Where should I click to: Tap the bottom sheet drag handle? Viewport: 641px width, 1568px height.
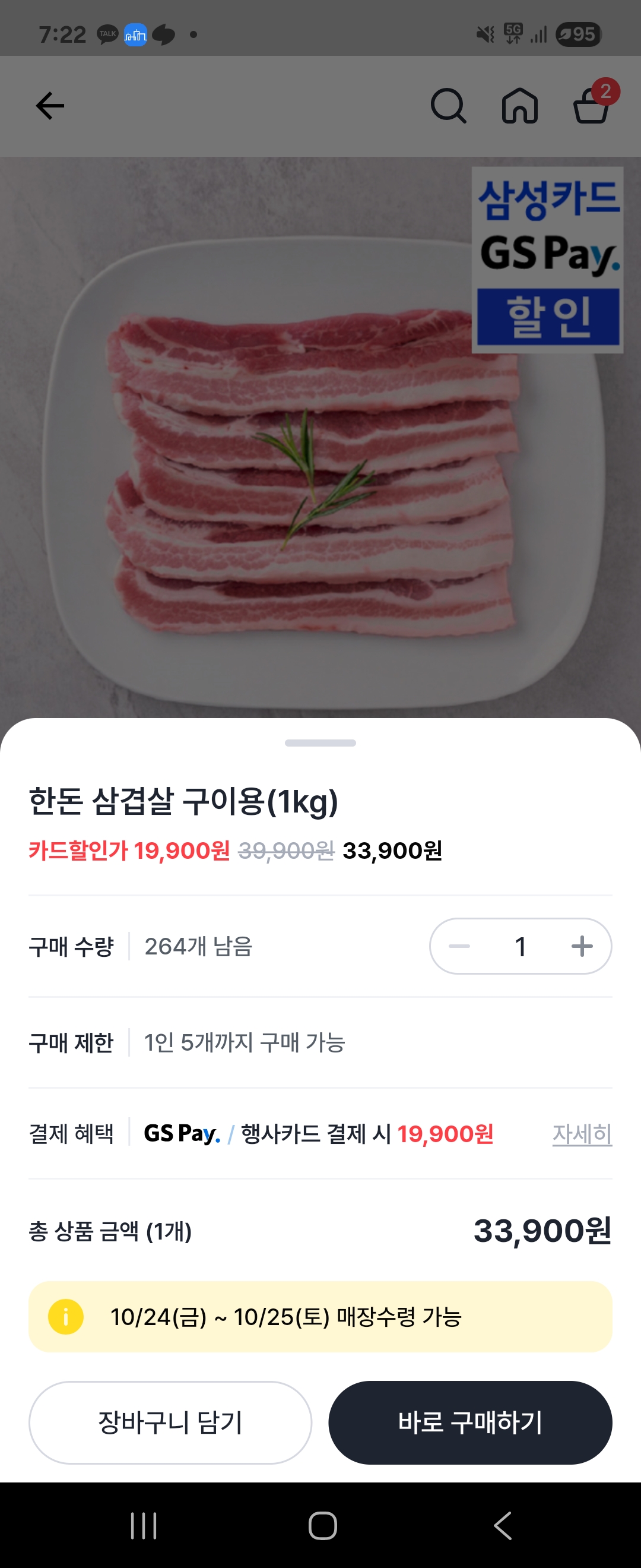[x=320, y=742]
